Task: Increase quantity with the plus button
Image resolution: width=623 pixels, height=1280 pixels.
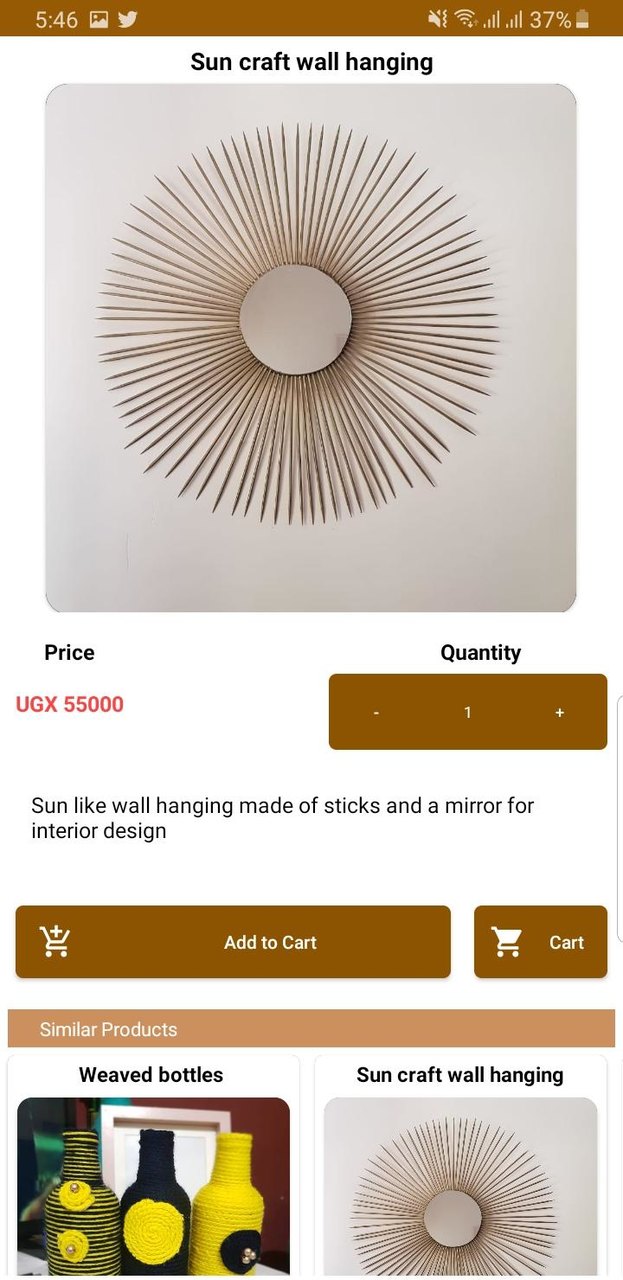Action: point(559,712)
